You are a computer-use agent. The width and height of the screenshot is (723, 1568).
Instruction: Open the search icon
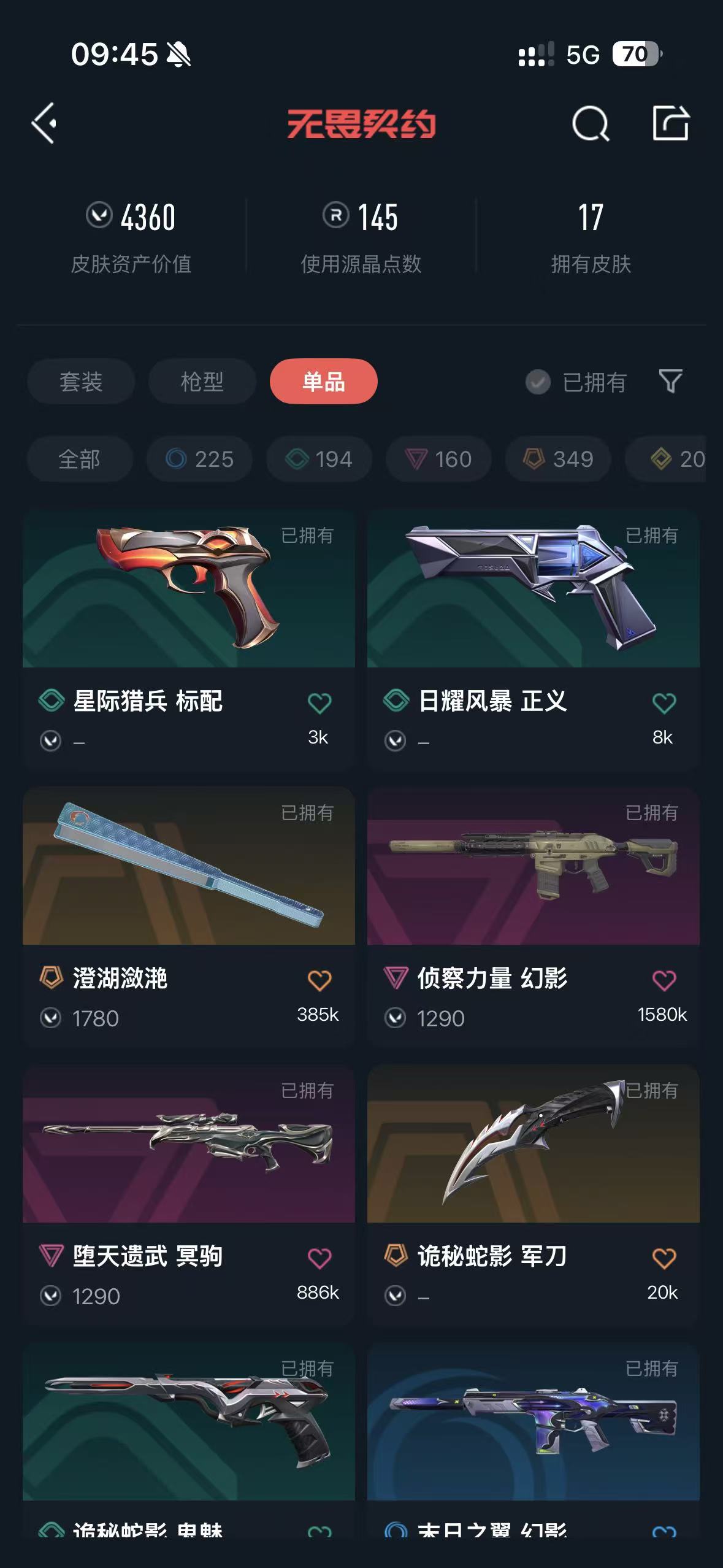(590, 124)
